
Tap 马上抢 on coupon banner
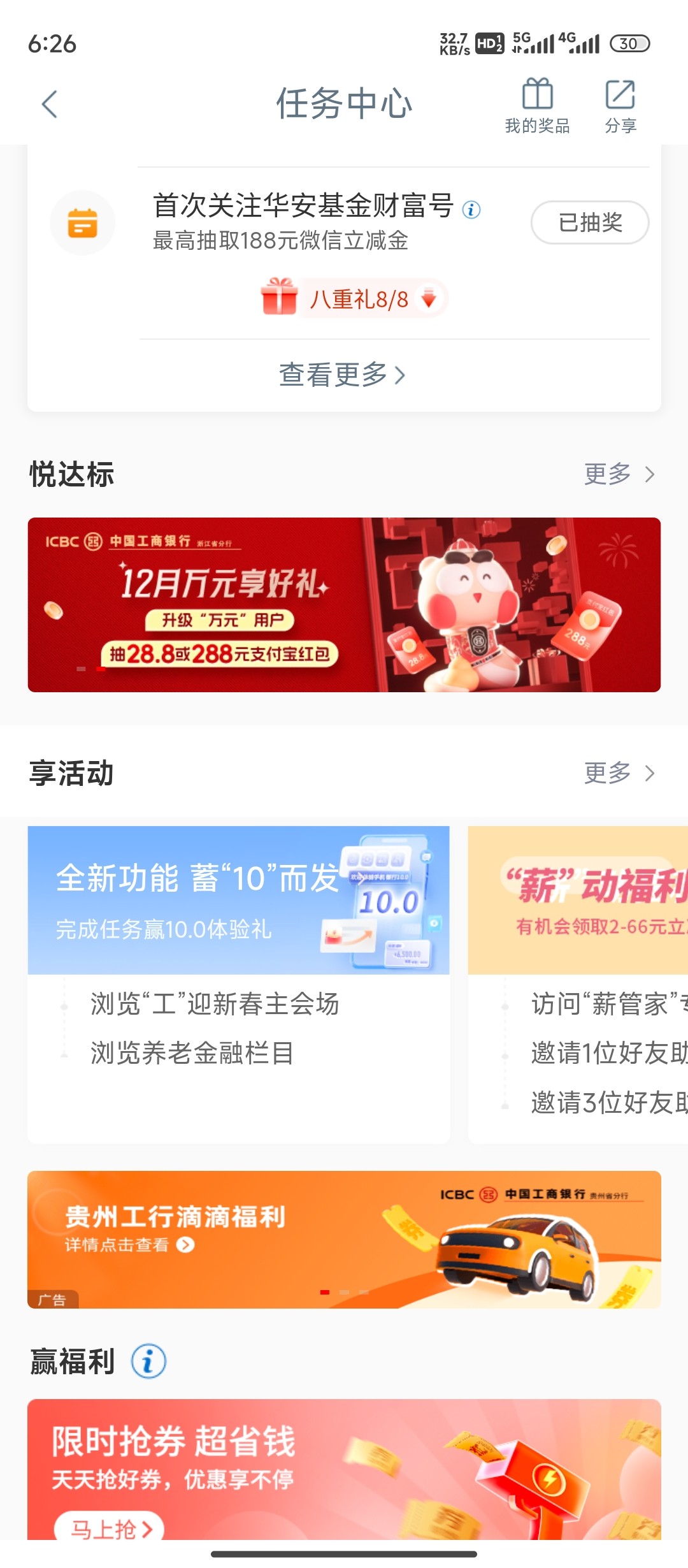point(109,1528)
